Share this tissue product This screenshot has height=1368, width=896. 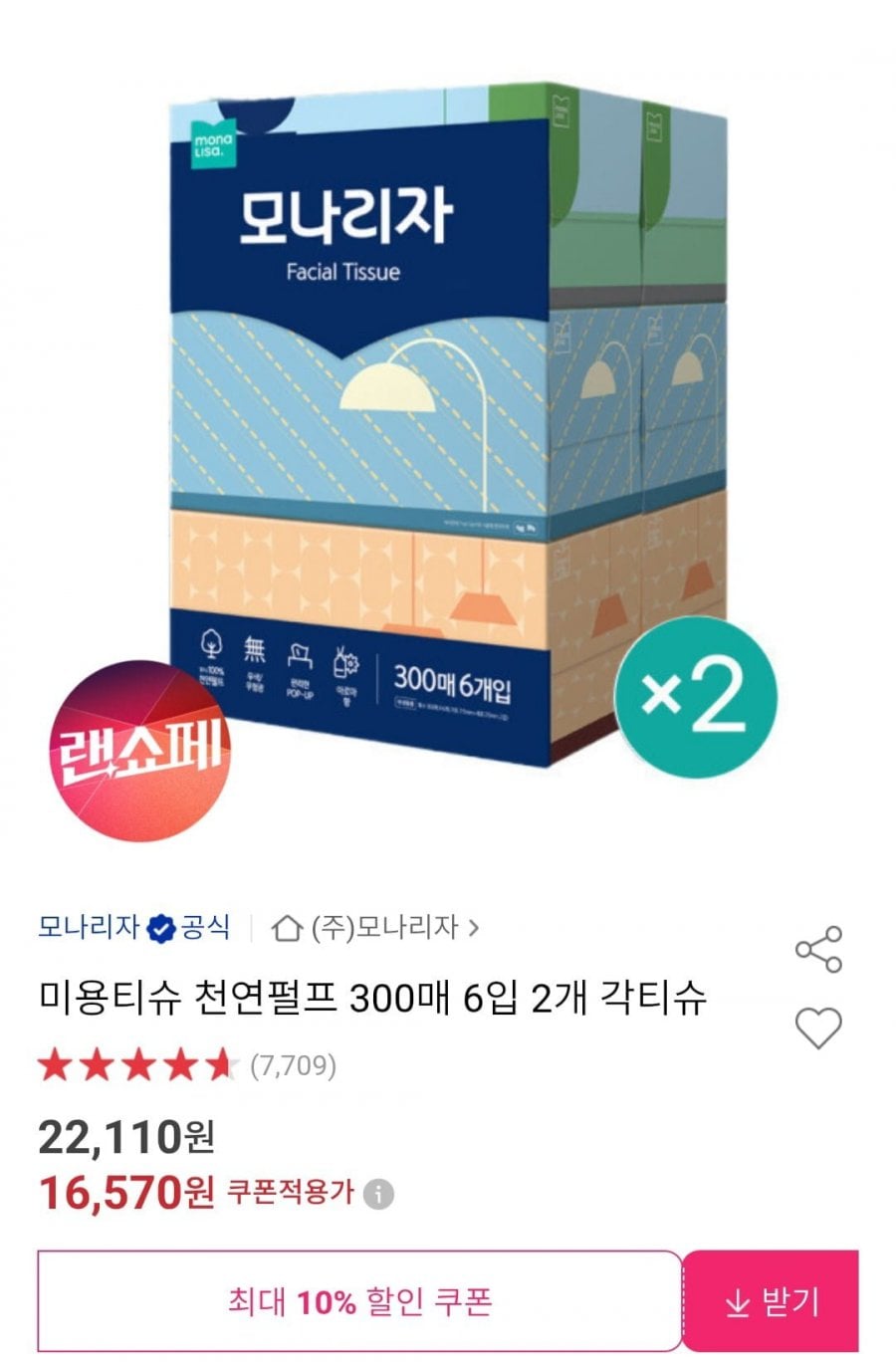click(818, 950)
